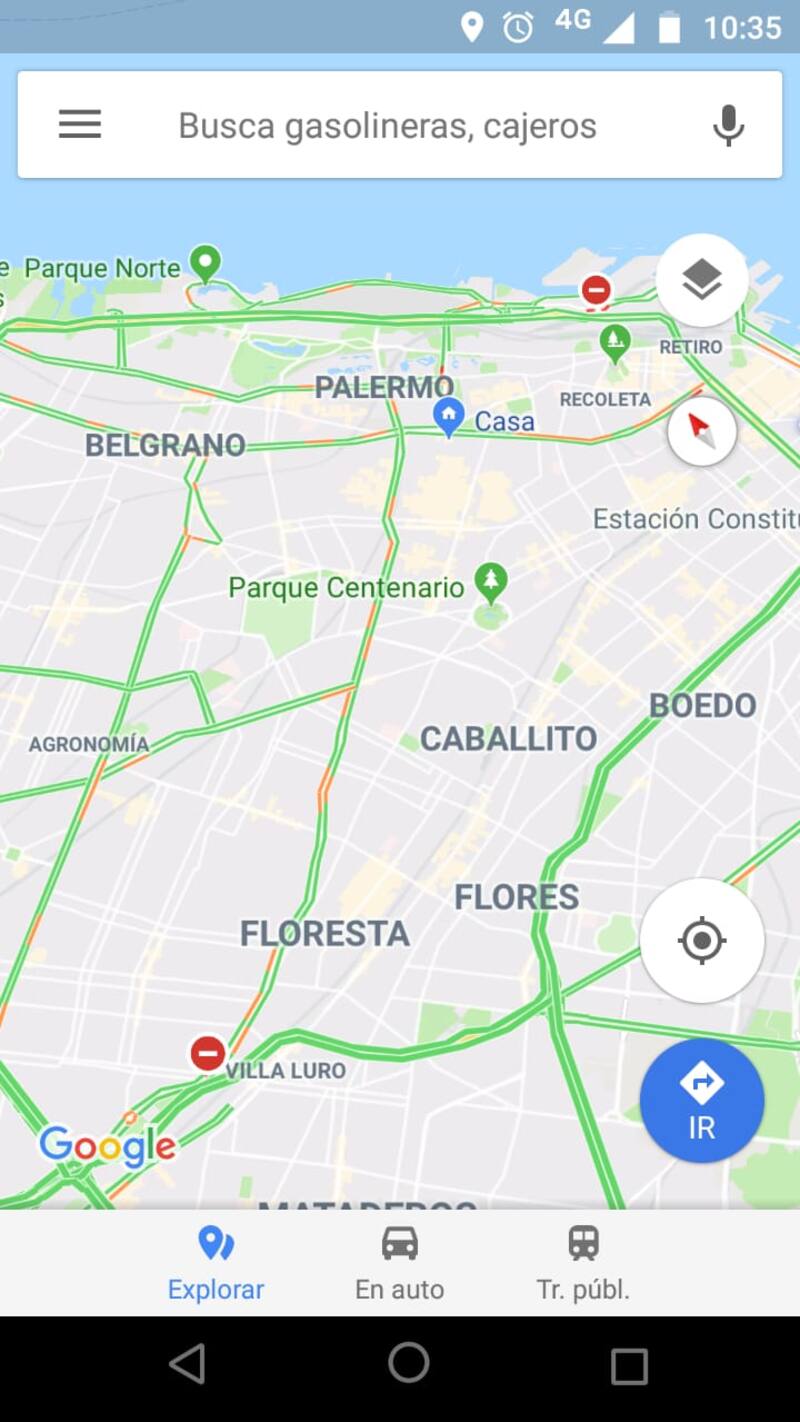Open the Tr. públ. transit tab
This screenshot has height=1422, width=800.
click(x=583, y=1262)
